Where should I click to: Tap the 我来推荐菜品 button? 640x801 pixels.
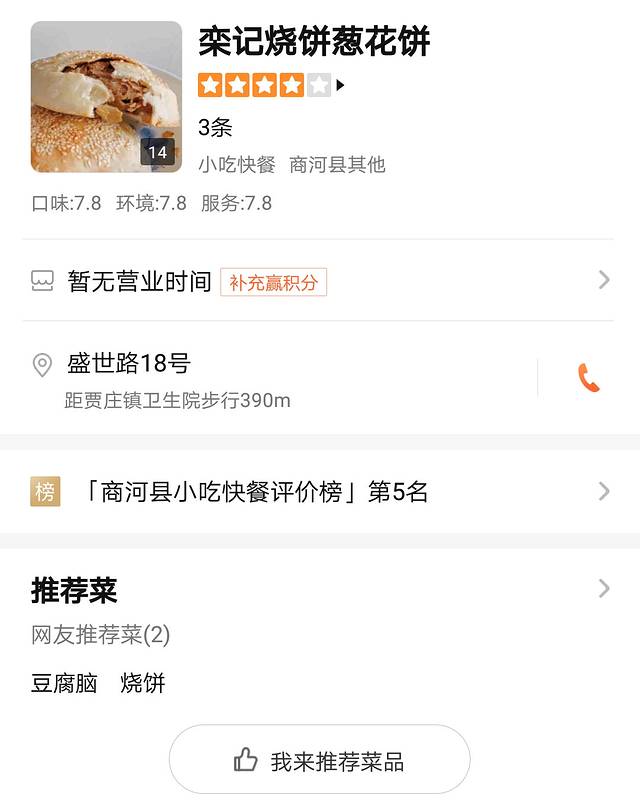319,761
